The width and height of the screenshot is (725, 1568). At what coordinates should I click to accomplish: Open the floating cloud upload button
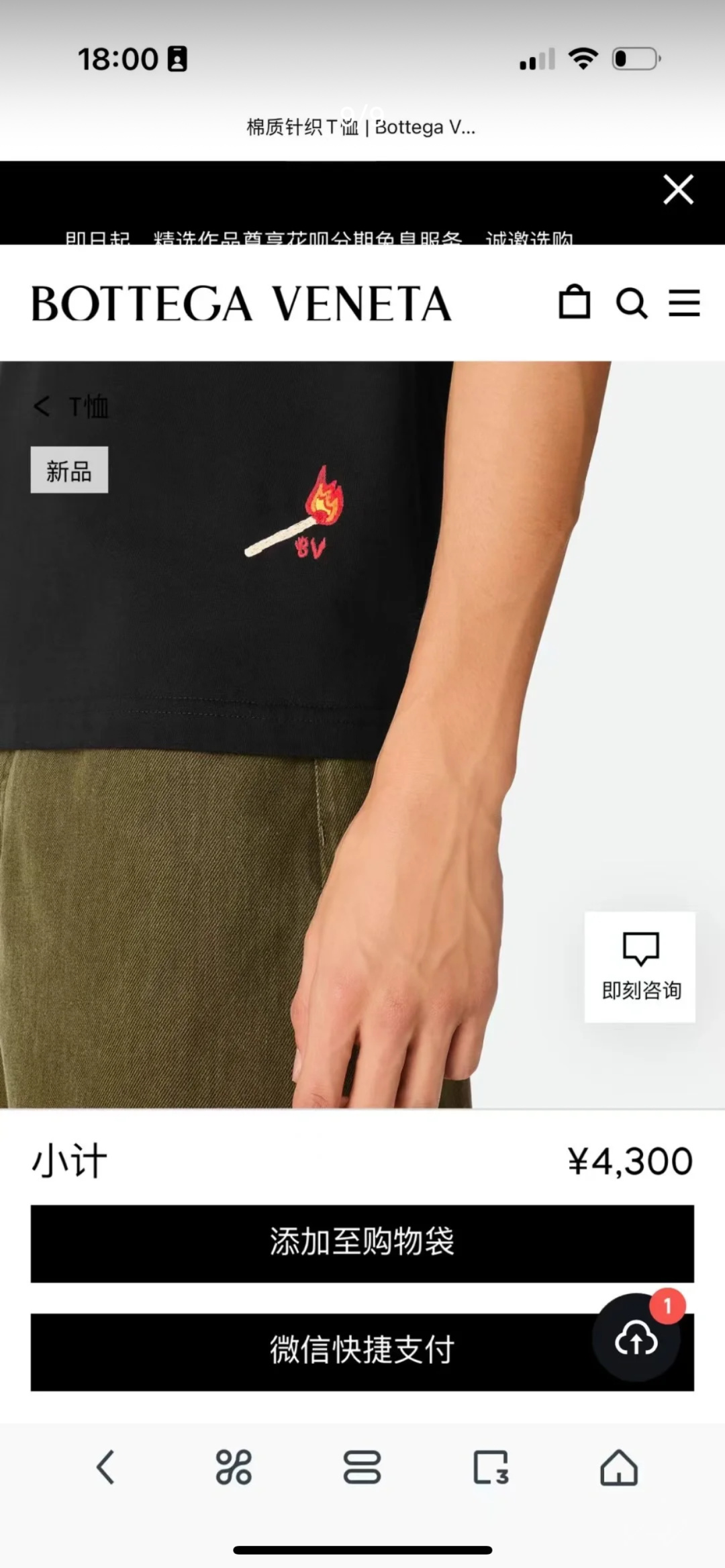pos(636,1338)
